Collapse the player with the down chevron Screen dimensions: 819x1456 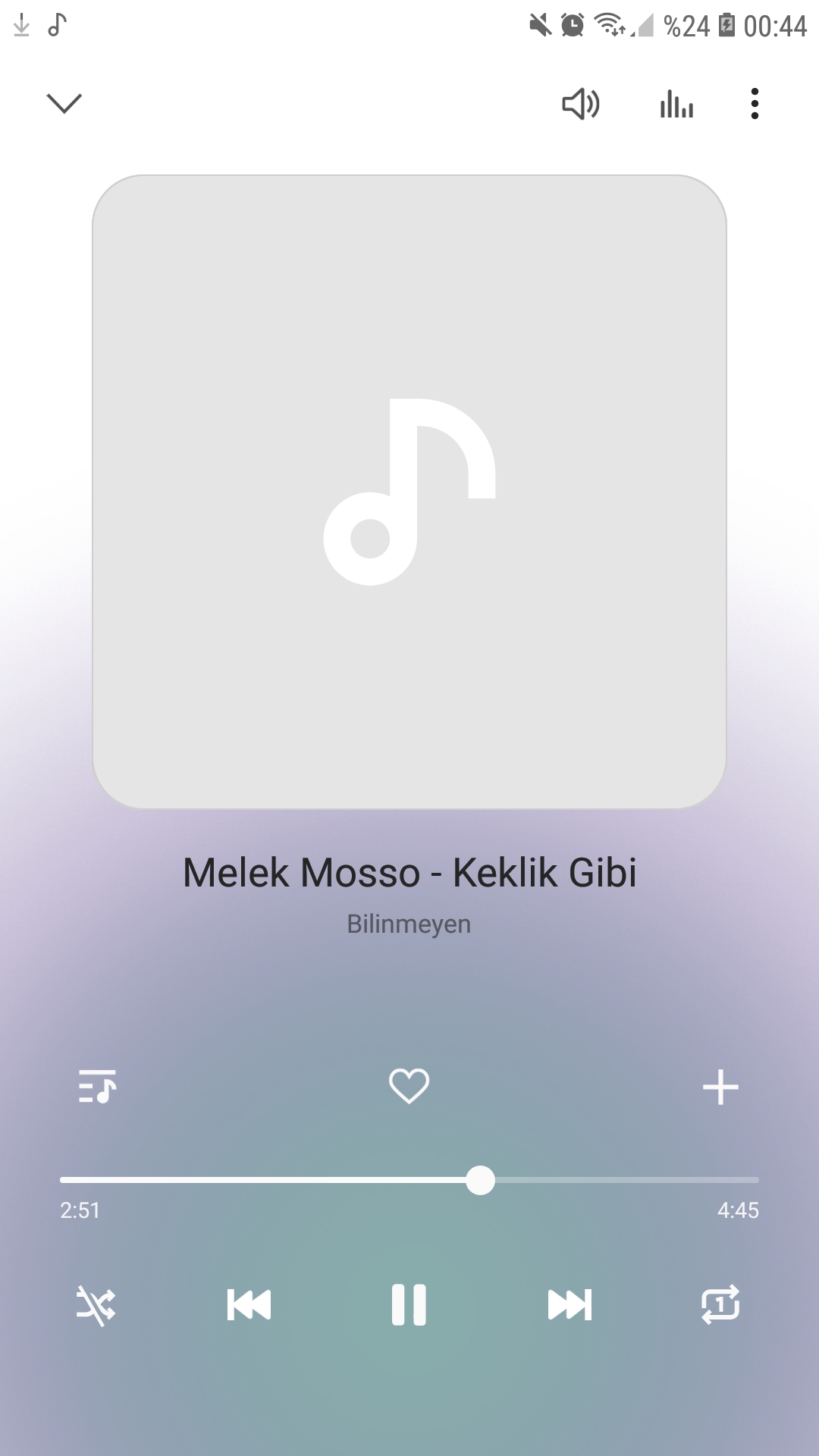(x=64, y=103)
